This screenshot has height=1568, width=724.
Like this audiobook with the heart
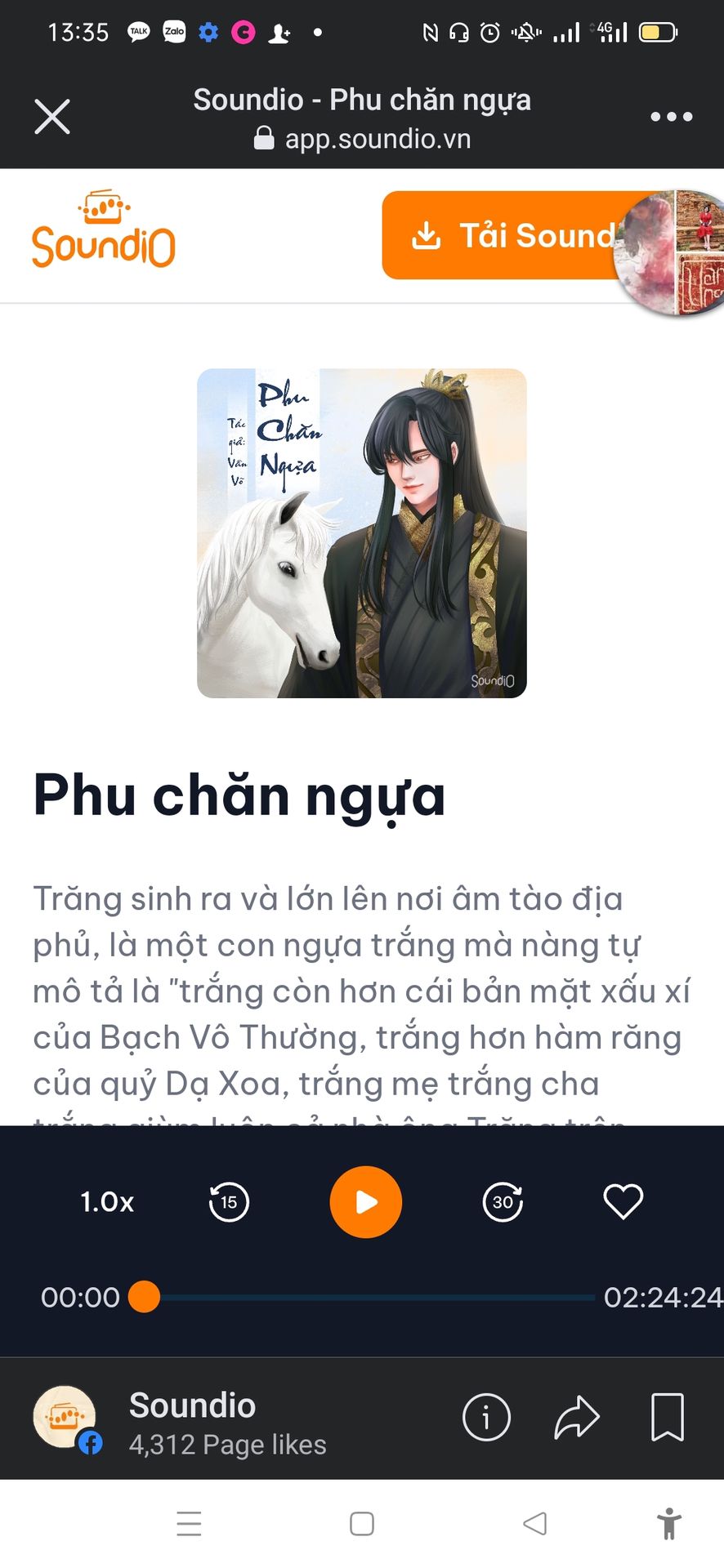(623, 1202)
